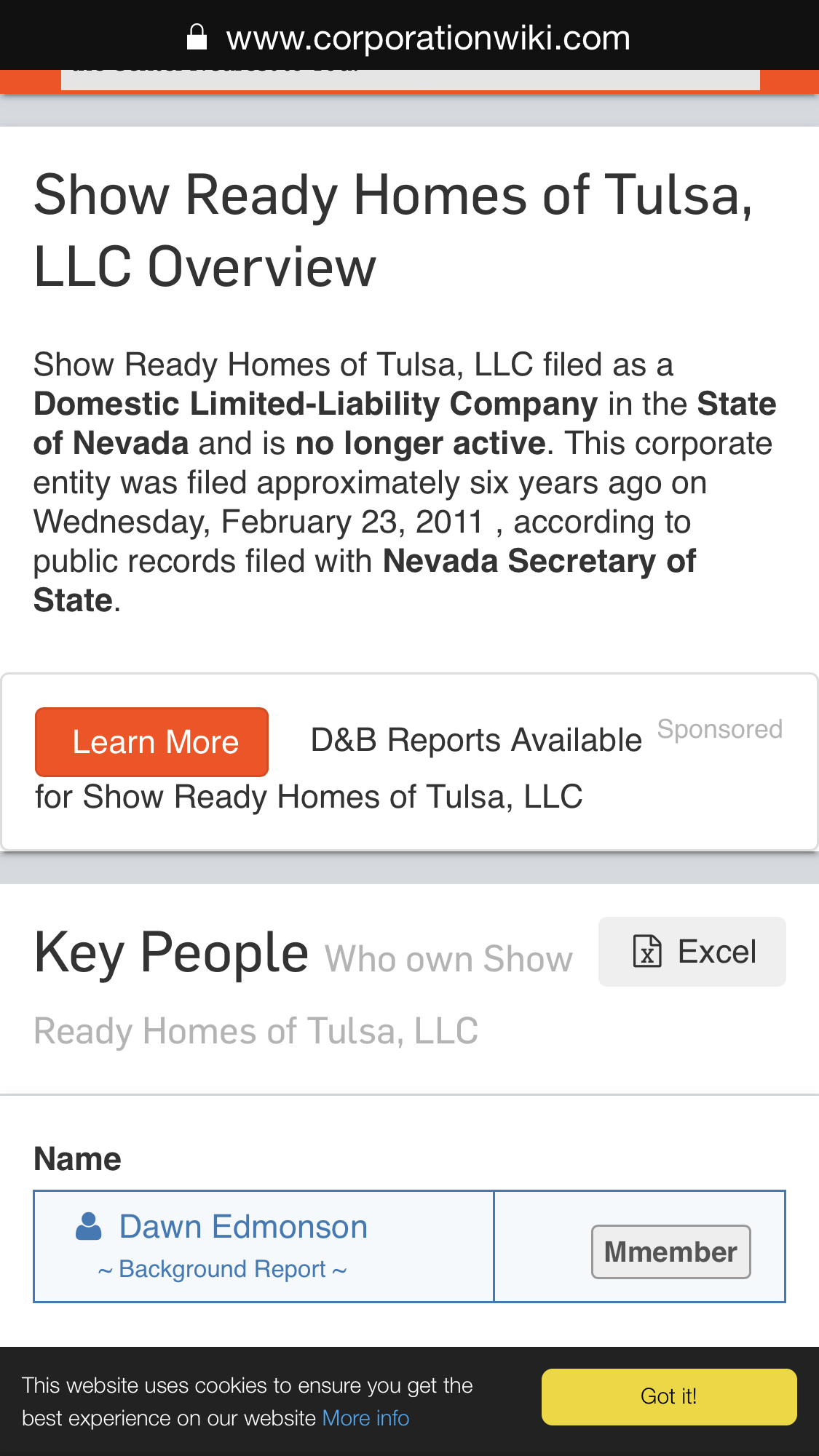
Task: Open the More info cookie link
Action: 365,1418
